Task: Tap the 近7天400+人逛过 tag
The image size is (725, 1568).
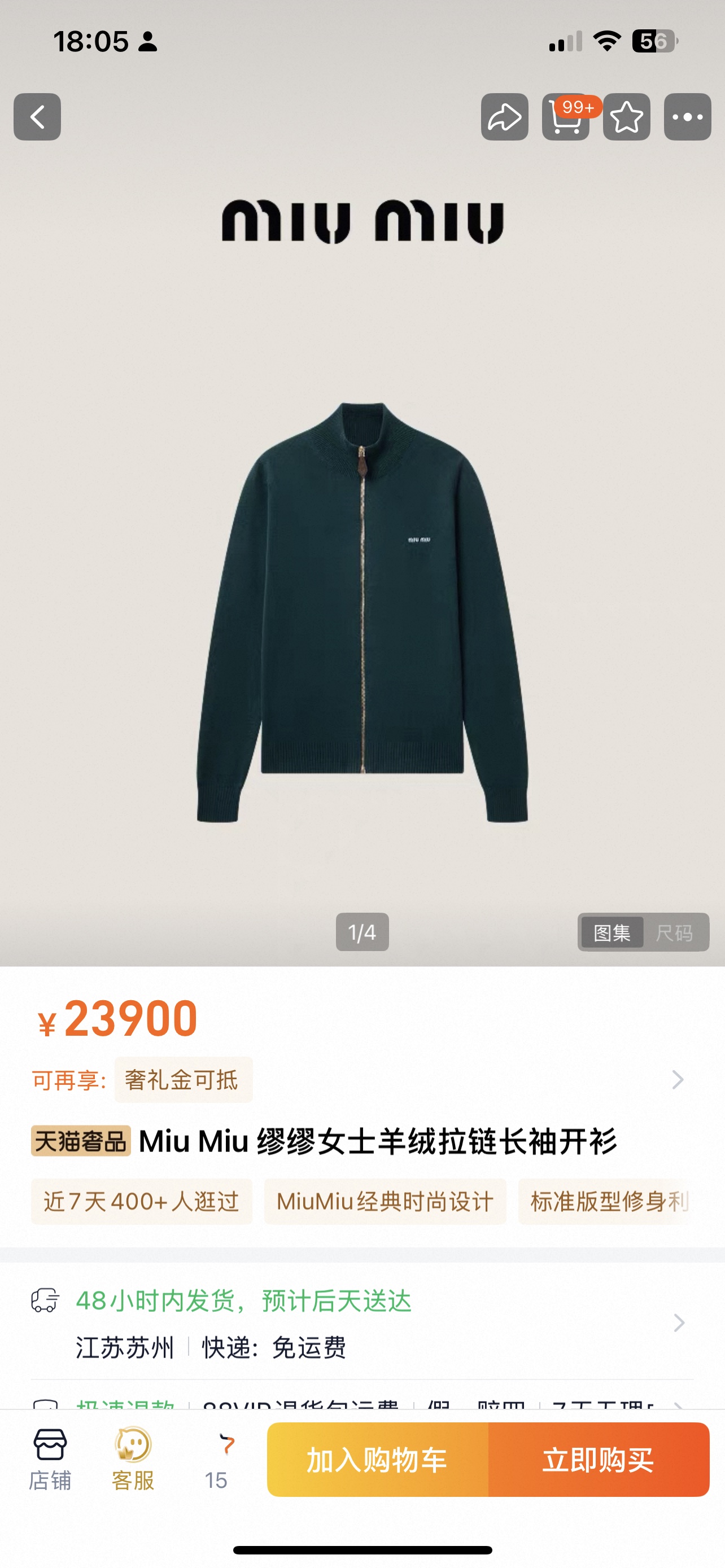Action: (141, 1202)
